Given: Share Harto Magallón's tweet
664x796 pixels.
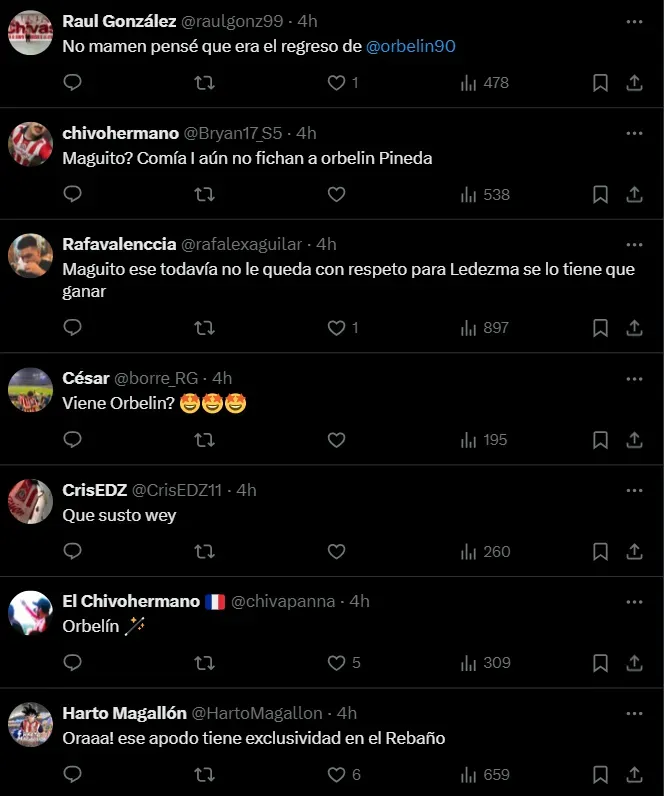Looking at the screenshot, I should coord(634,775).
